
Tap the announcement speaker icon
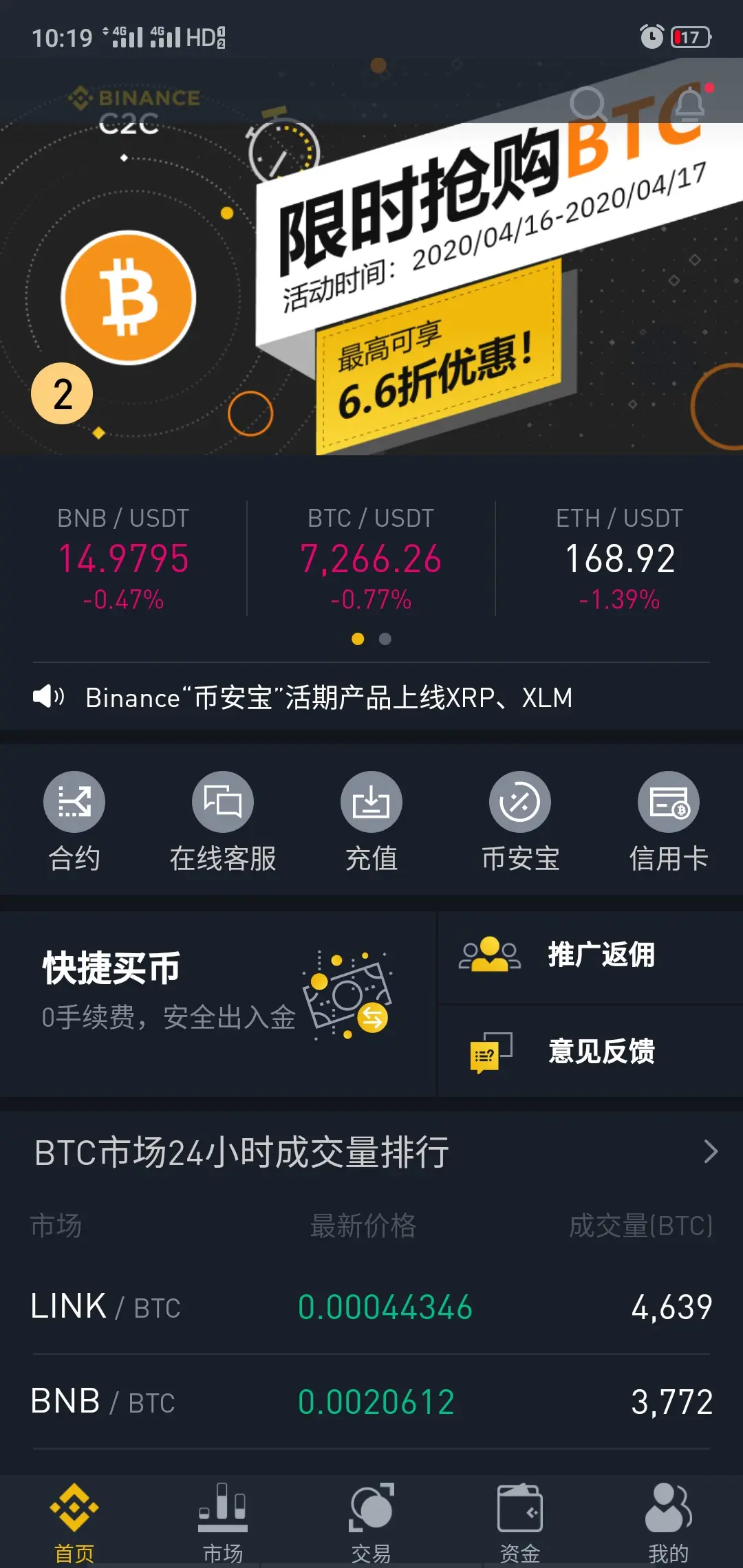point(50,697)
